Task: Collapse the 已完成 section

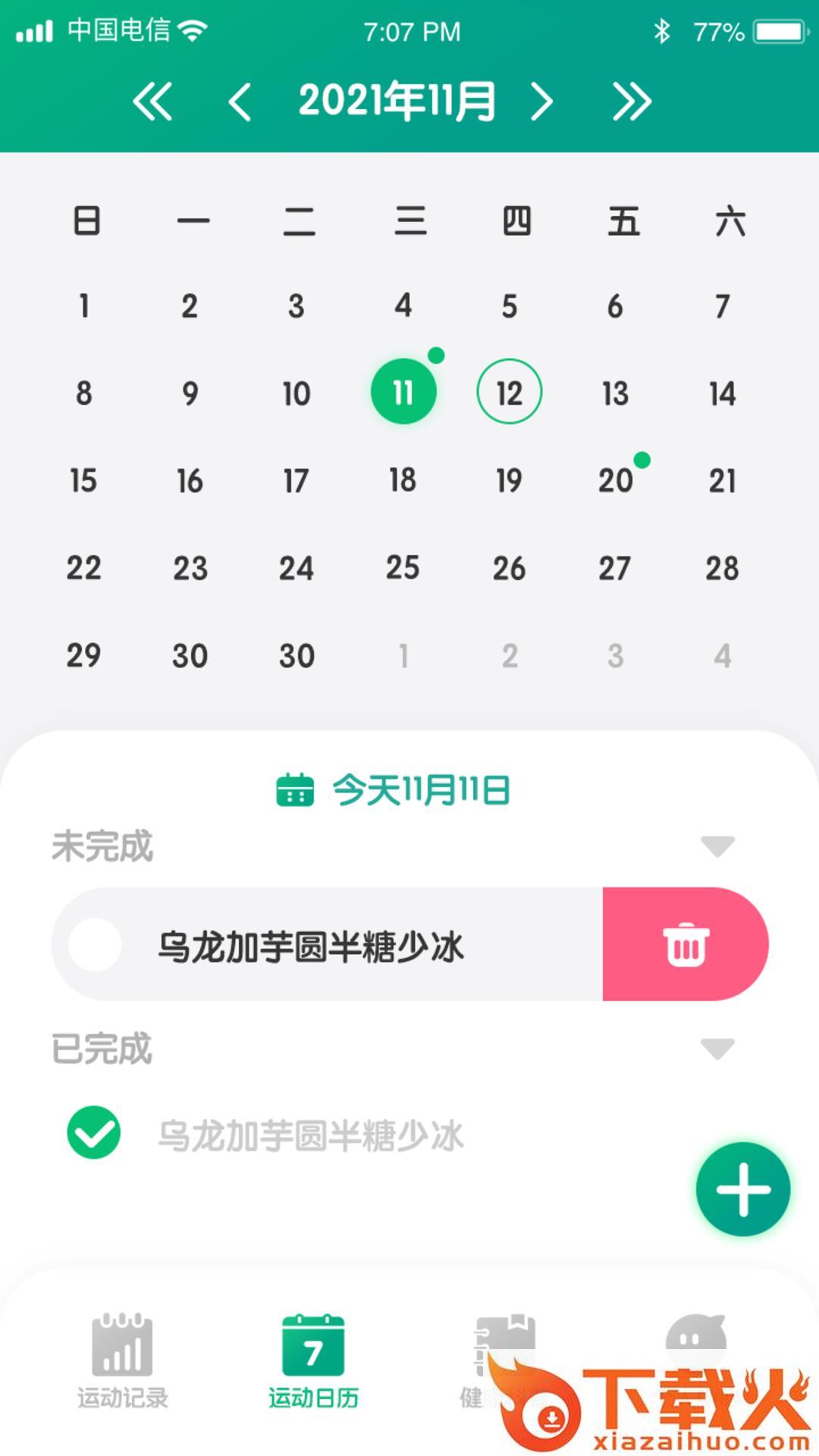Action: pyautogui.click(x=717, y=1048)
